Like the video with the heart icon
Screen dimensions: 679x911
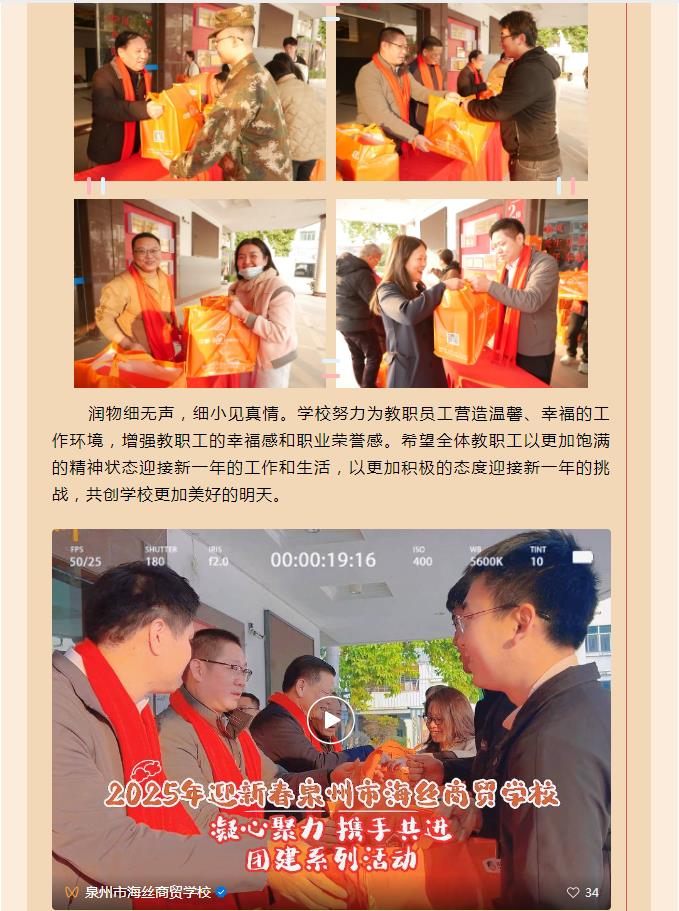(x=573, y=892)
